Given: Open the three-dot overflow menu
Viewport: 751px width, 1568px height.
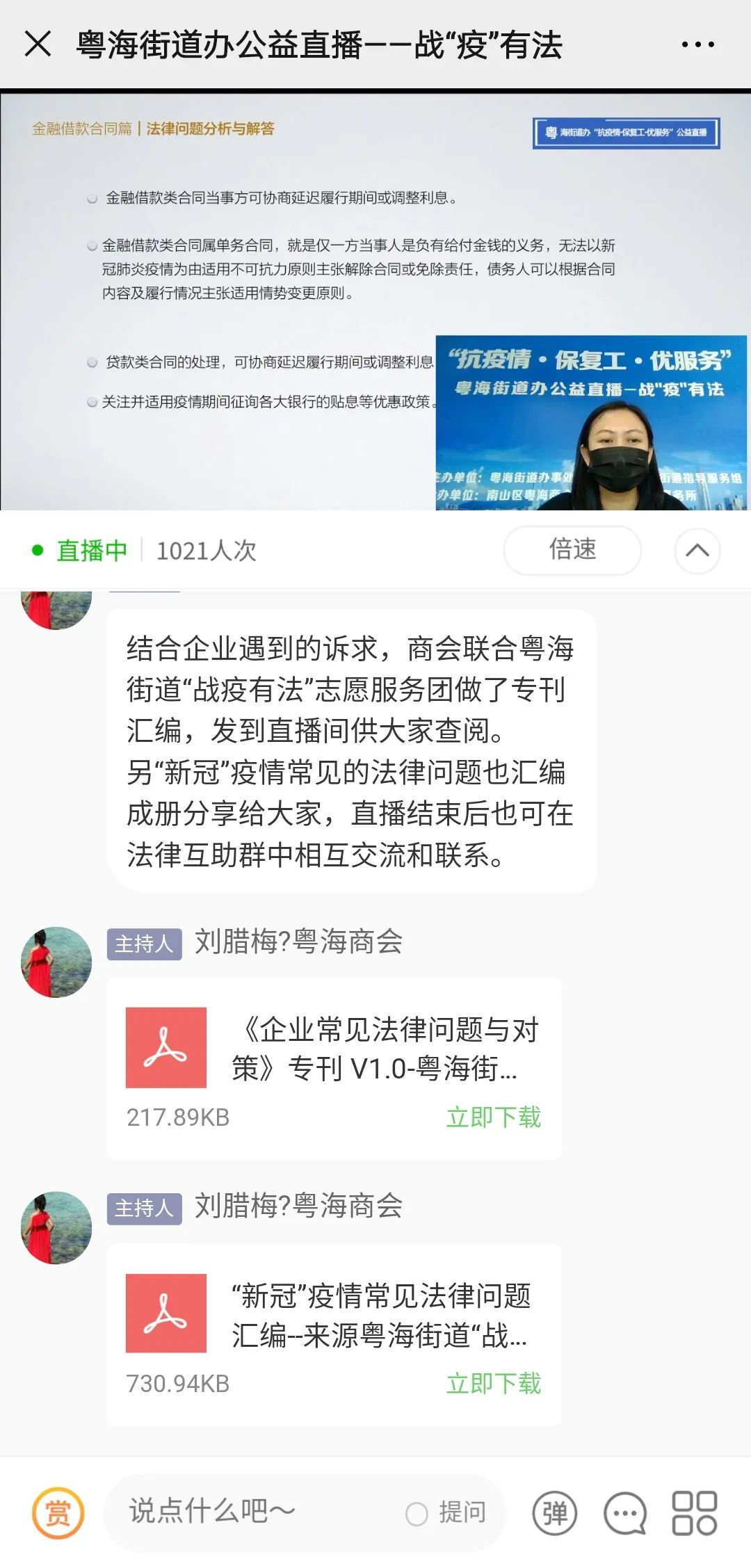Looking at the screenshot, I should [x=697, y=45].
